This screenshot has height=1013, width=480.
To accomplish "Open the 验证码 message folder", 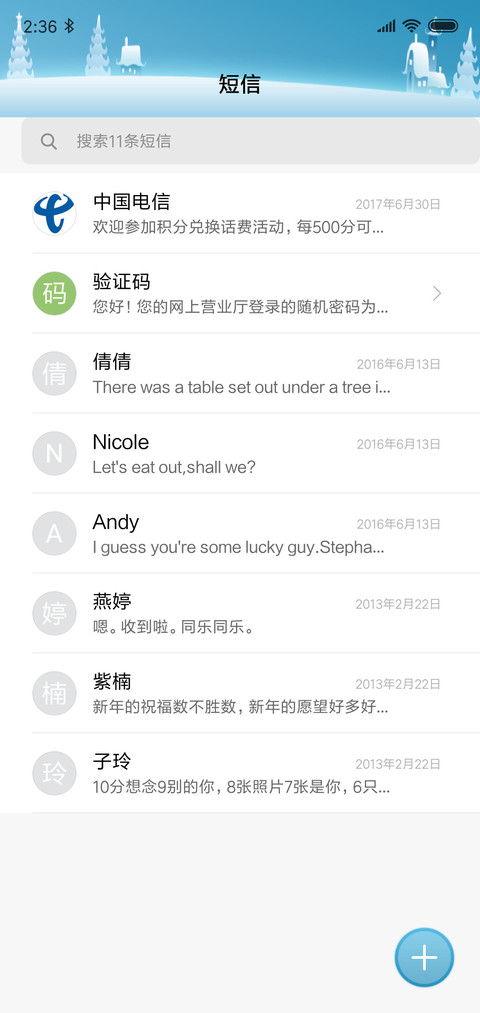I will point(240,293).
